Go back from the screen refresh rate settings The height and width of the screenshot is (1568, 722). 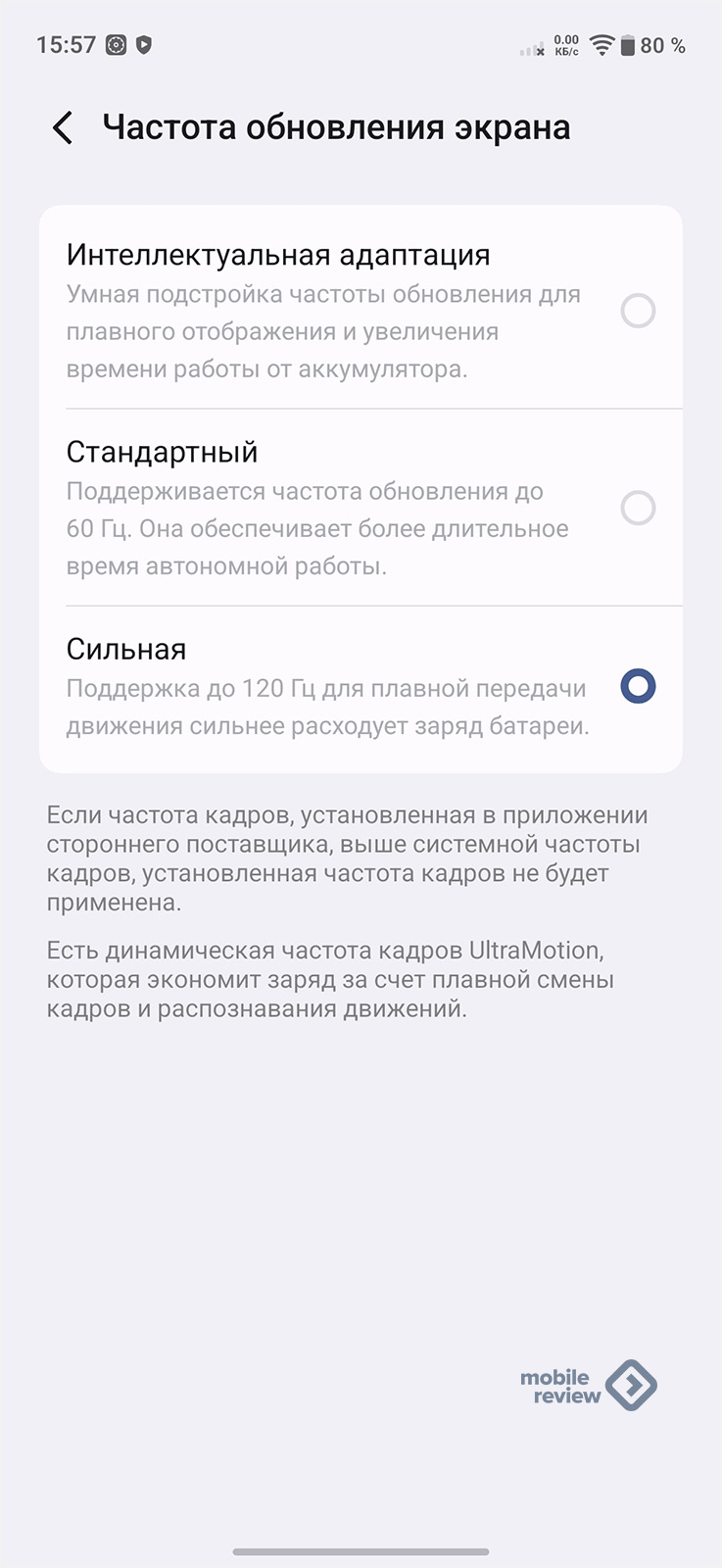click(63, 127)
